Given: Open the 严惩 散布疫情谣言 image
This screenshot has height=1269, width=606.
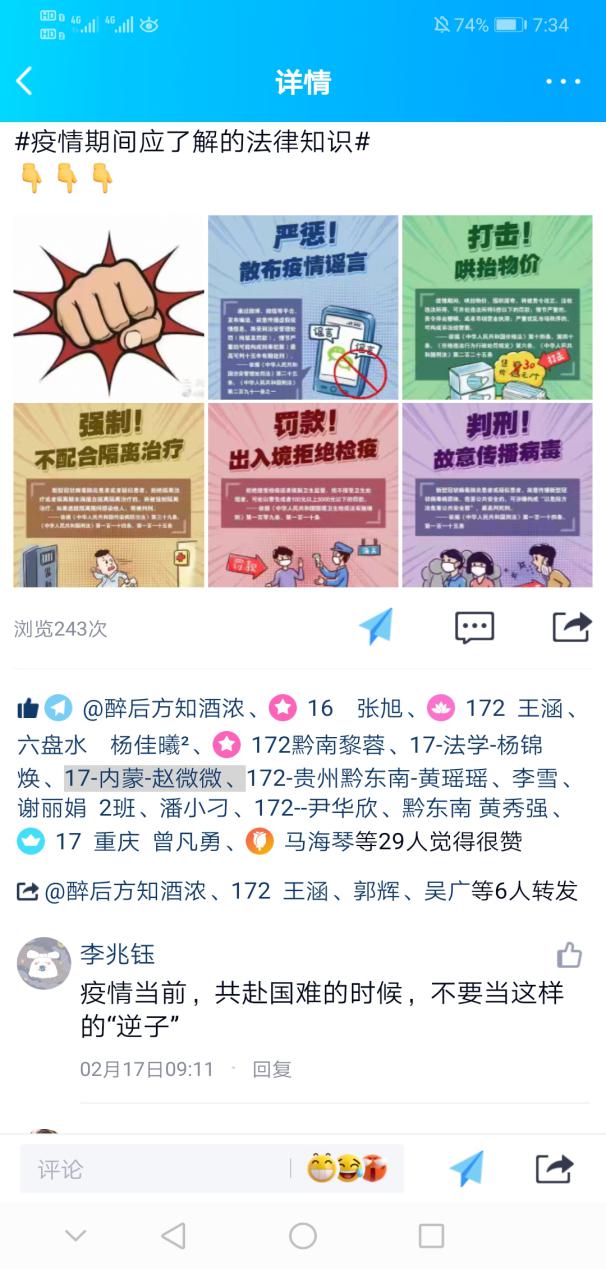Looking at the screenshot, I should (303, 307).
